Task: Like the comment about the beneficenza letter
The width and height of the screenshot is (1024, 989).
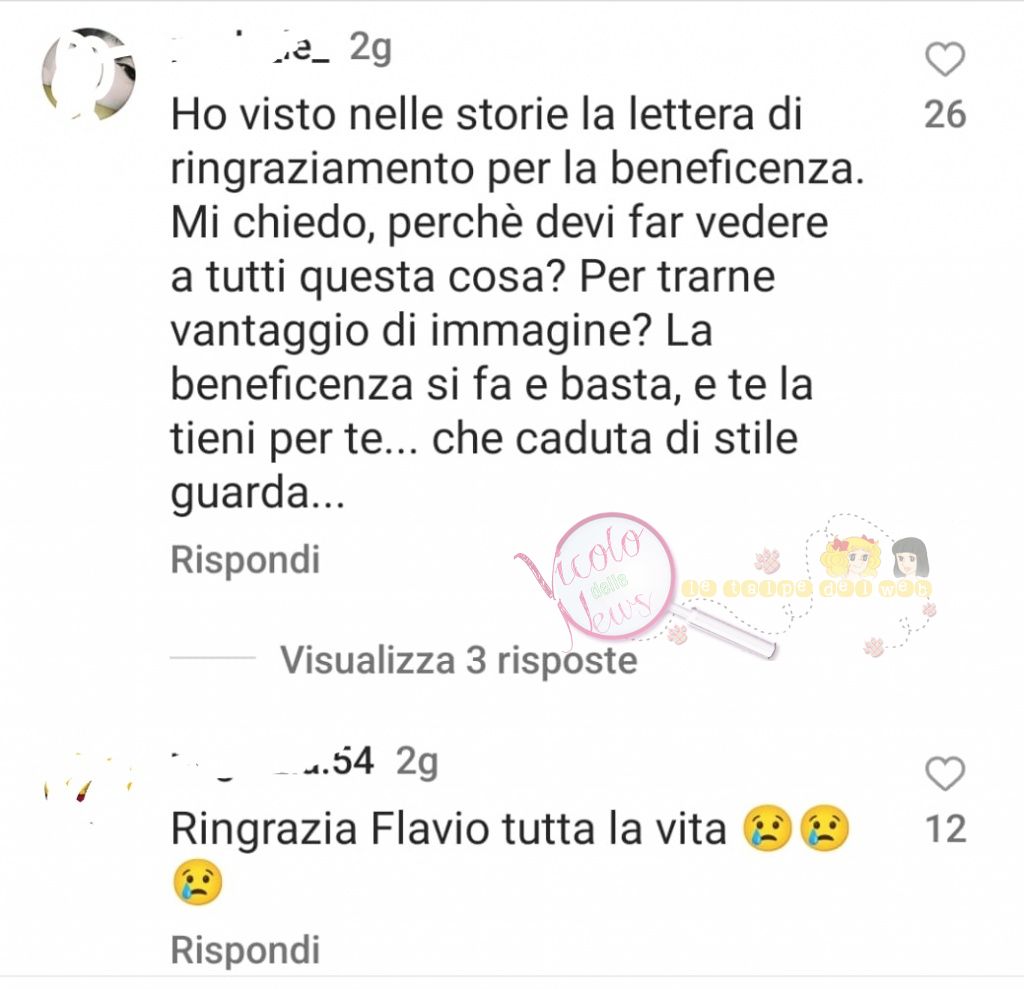Action: point(944,62)
